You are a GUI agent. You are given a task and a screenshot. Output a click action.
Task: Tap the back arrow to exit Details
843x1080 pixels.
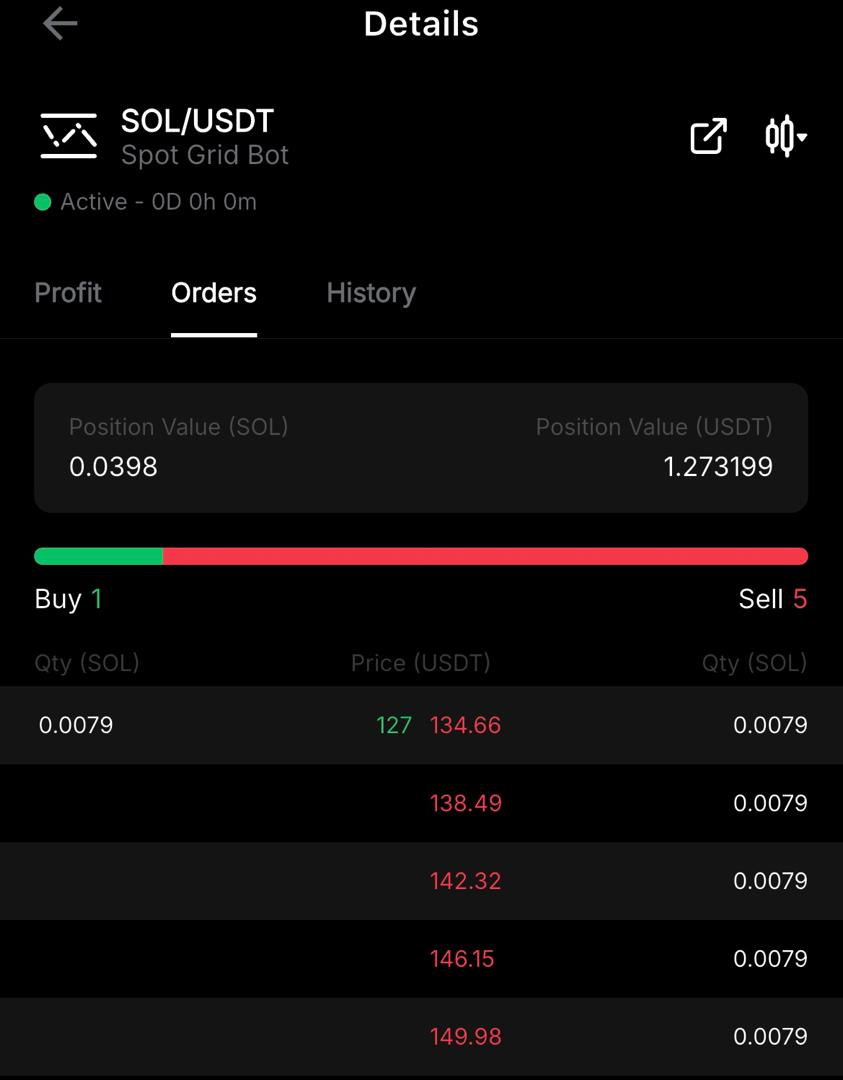pos(59,23)
